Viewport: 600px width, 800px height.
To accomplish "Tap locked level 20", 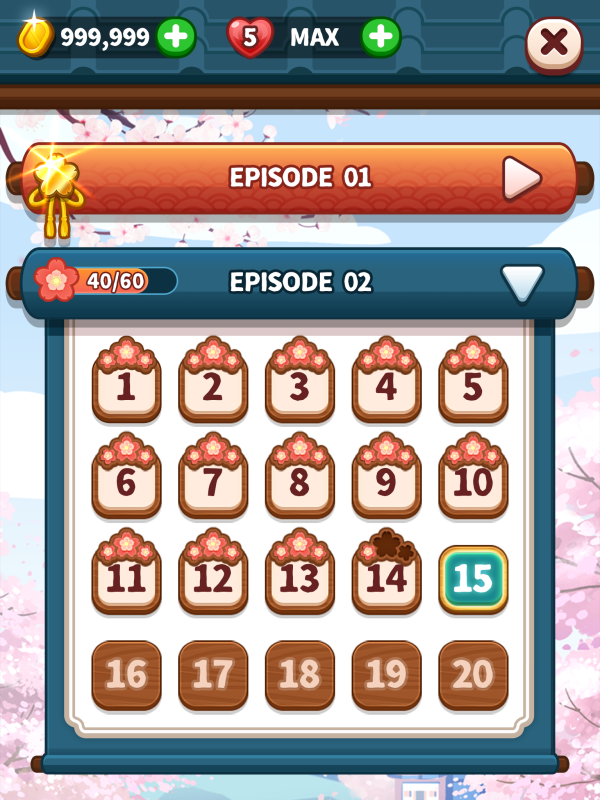I will point(473,675).
